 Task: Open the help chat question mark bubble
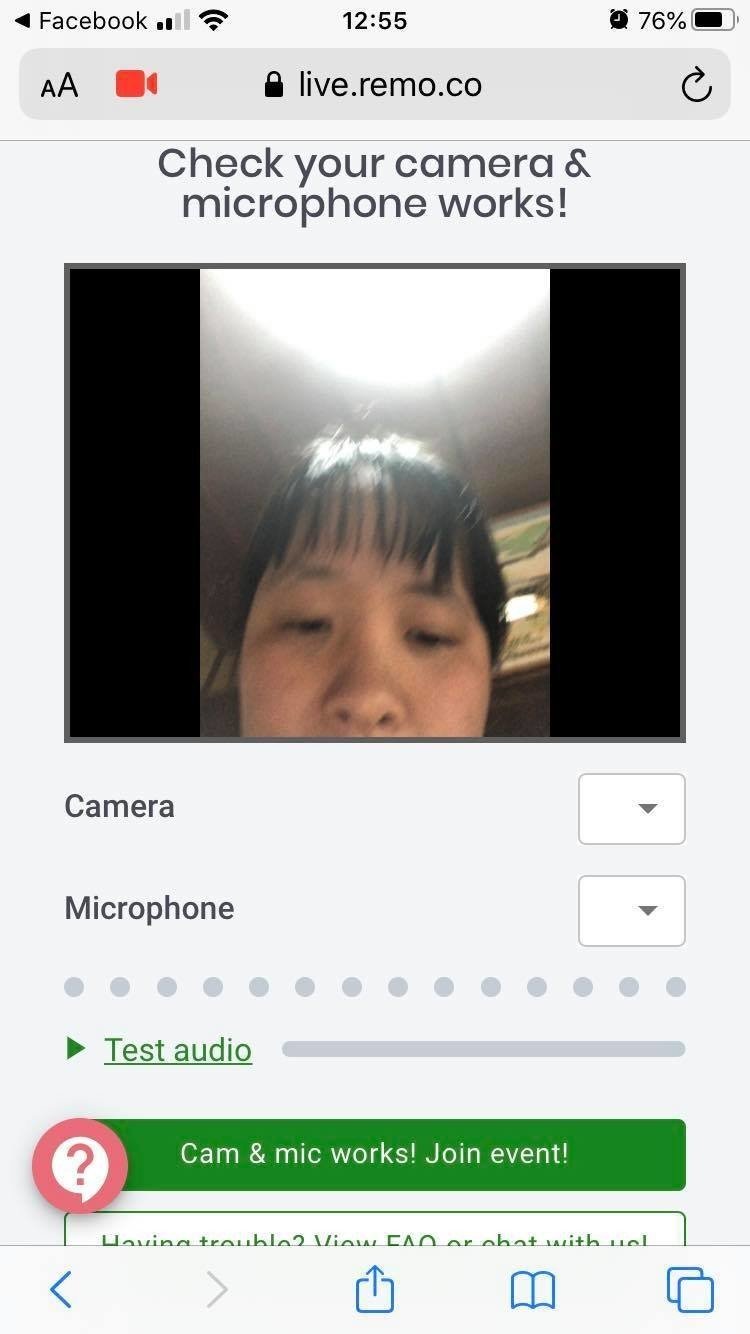pos(80,1165)
